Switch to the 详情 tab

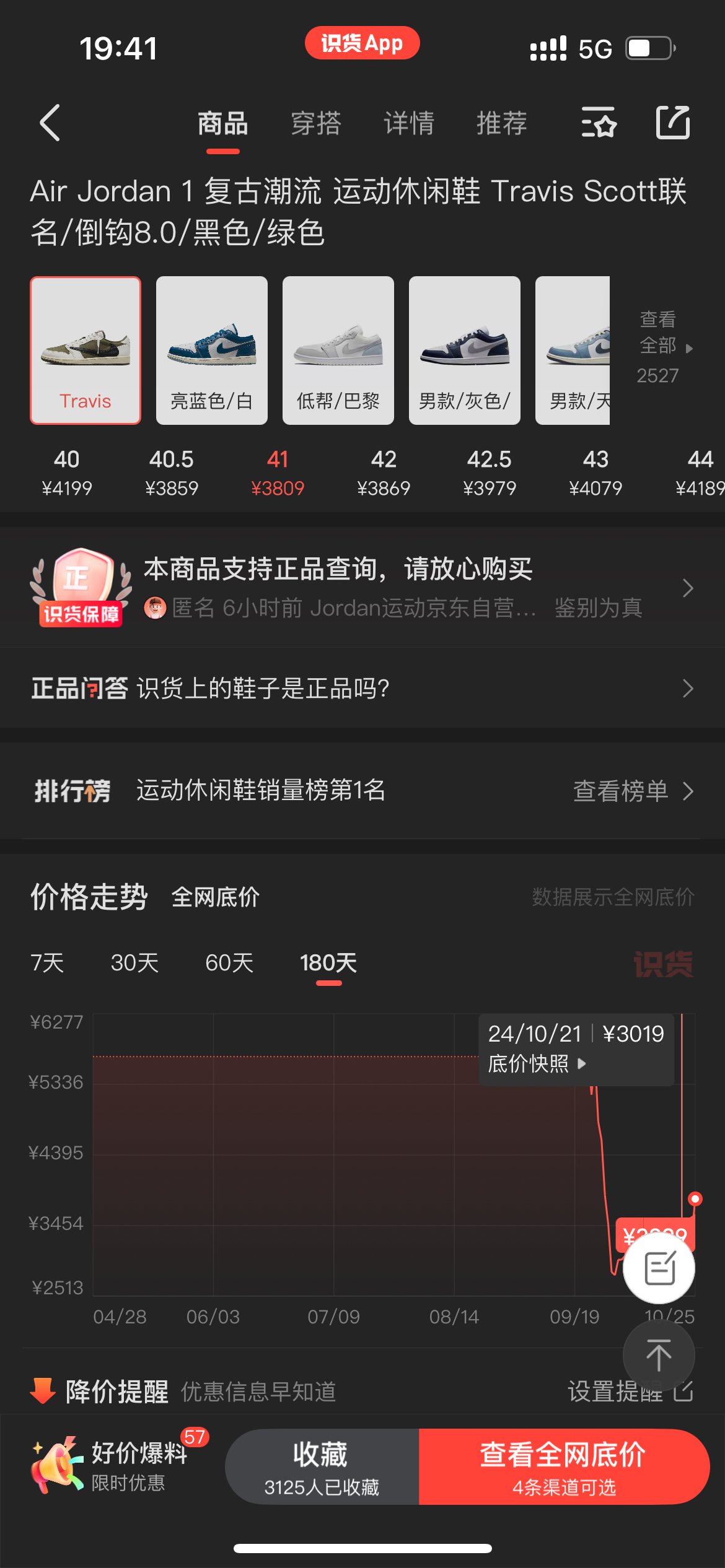point(409,123)
